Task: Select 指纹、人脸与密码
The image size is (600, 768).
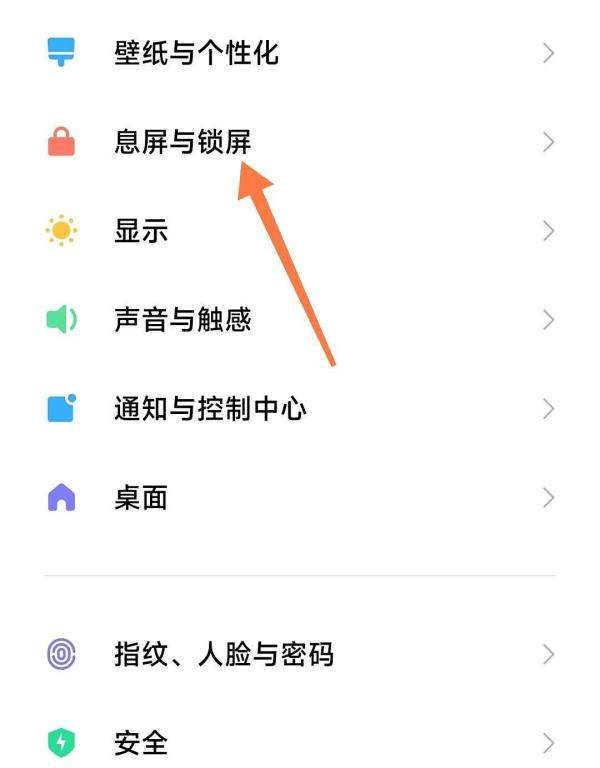Action: (223, 655)
